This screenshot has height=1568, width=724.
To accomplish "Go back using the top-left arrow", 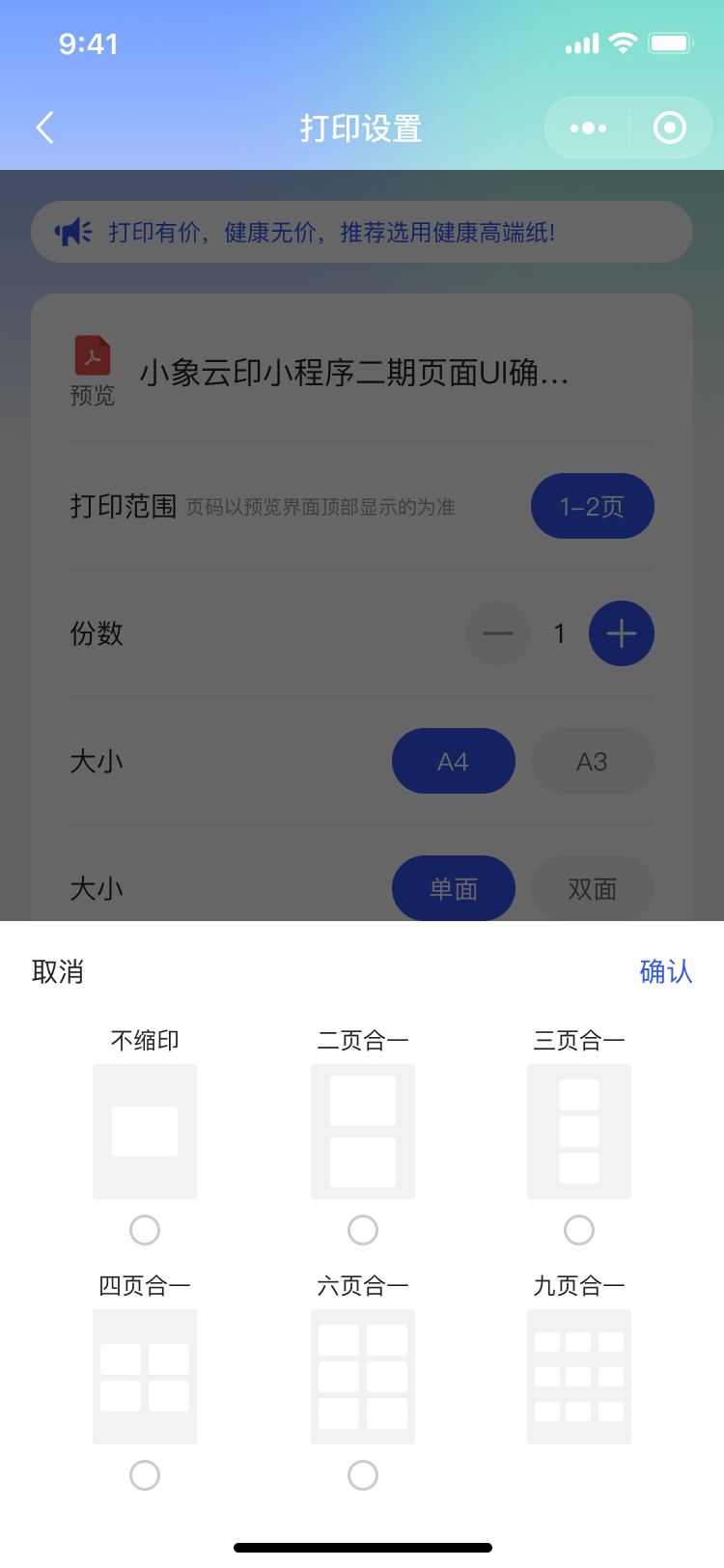I will point(44,127).
